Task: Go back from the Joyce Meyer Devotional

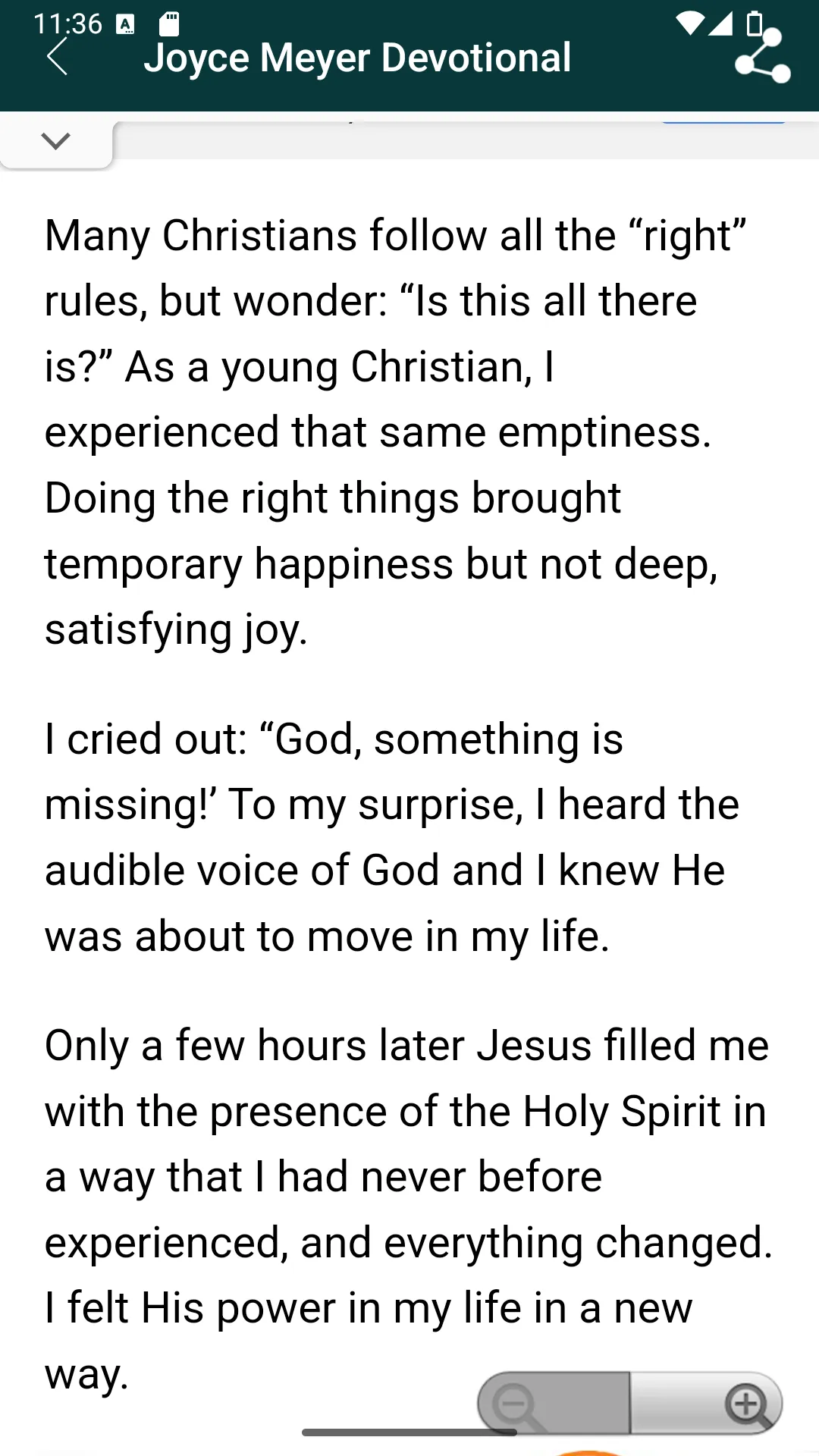Action: coord(58,58)
